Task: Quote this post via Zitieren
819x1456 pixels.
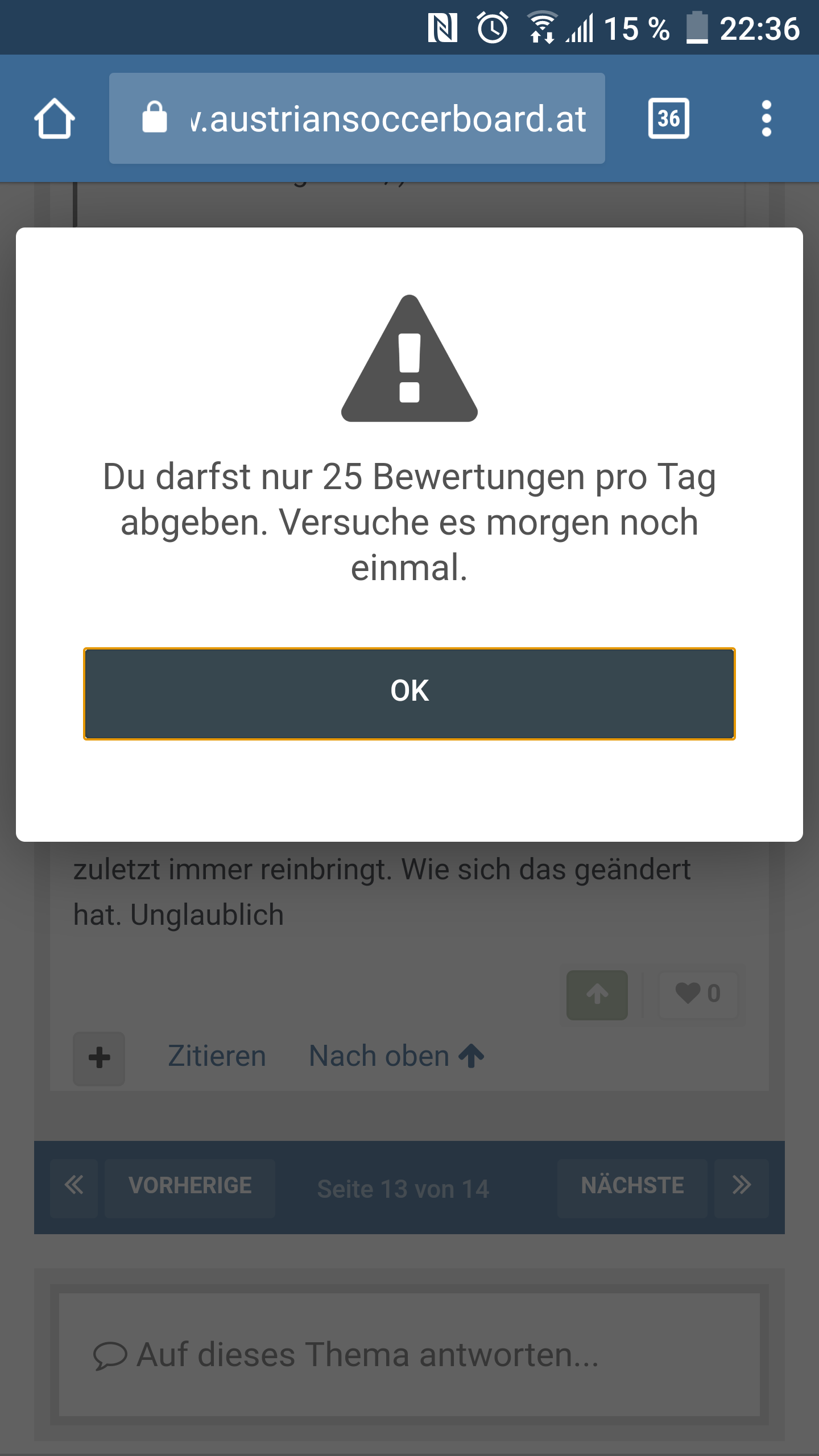Action: click(x=217, y=1056)
